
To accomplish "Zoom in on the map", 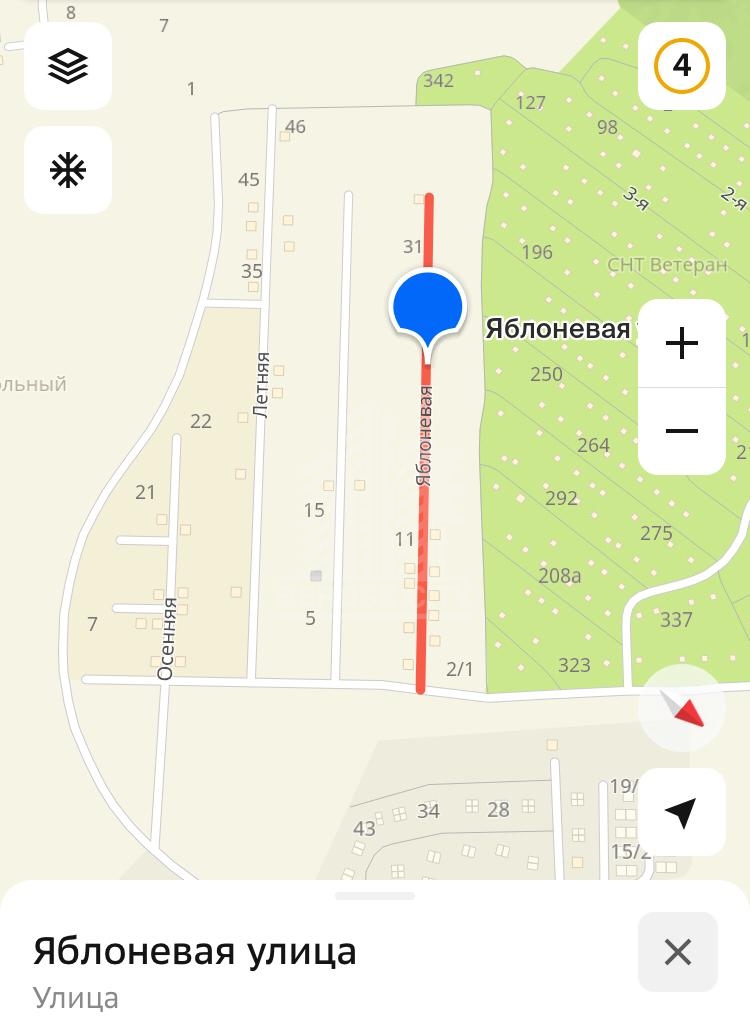I will click(682, 344).
